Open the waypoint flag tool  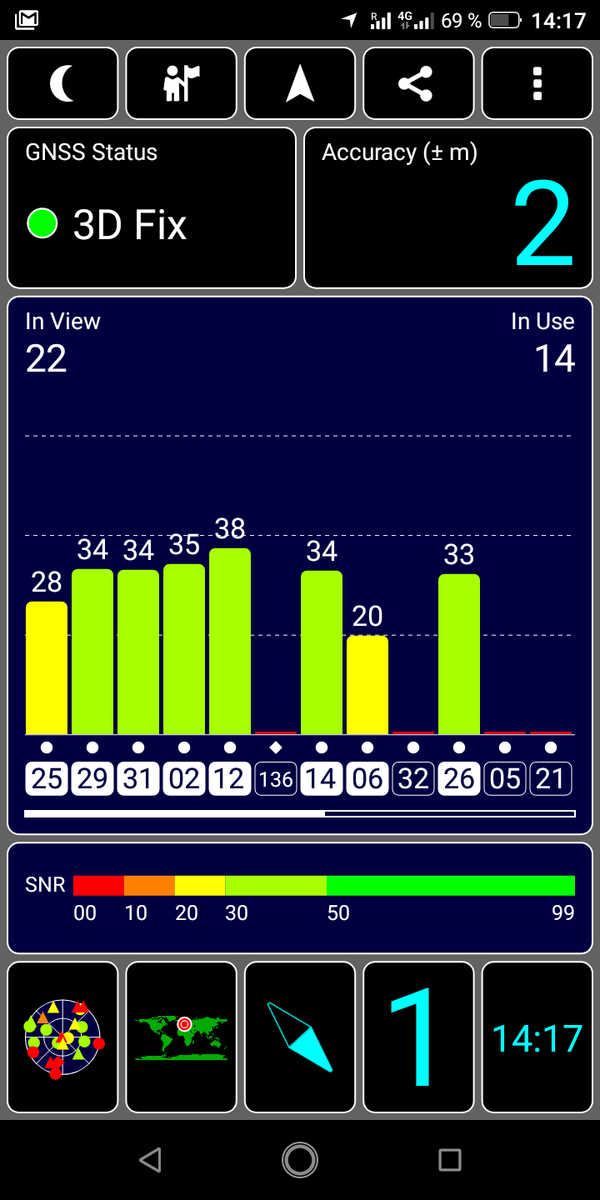182,84
